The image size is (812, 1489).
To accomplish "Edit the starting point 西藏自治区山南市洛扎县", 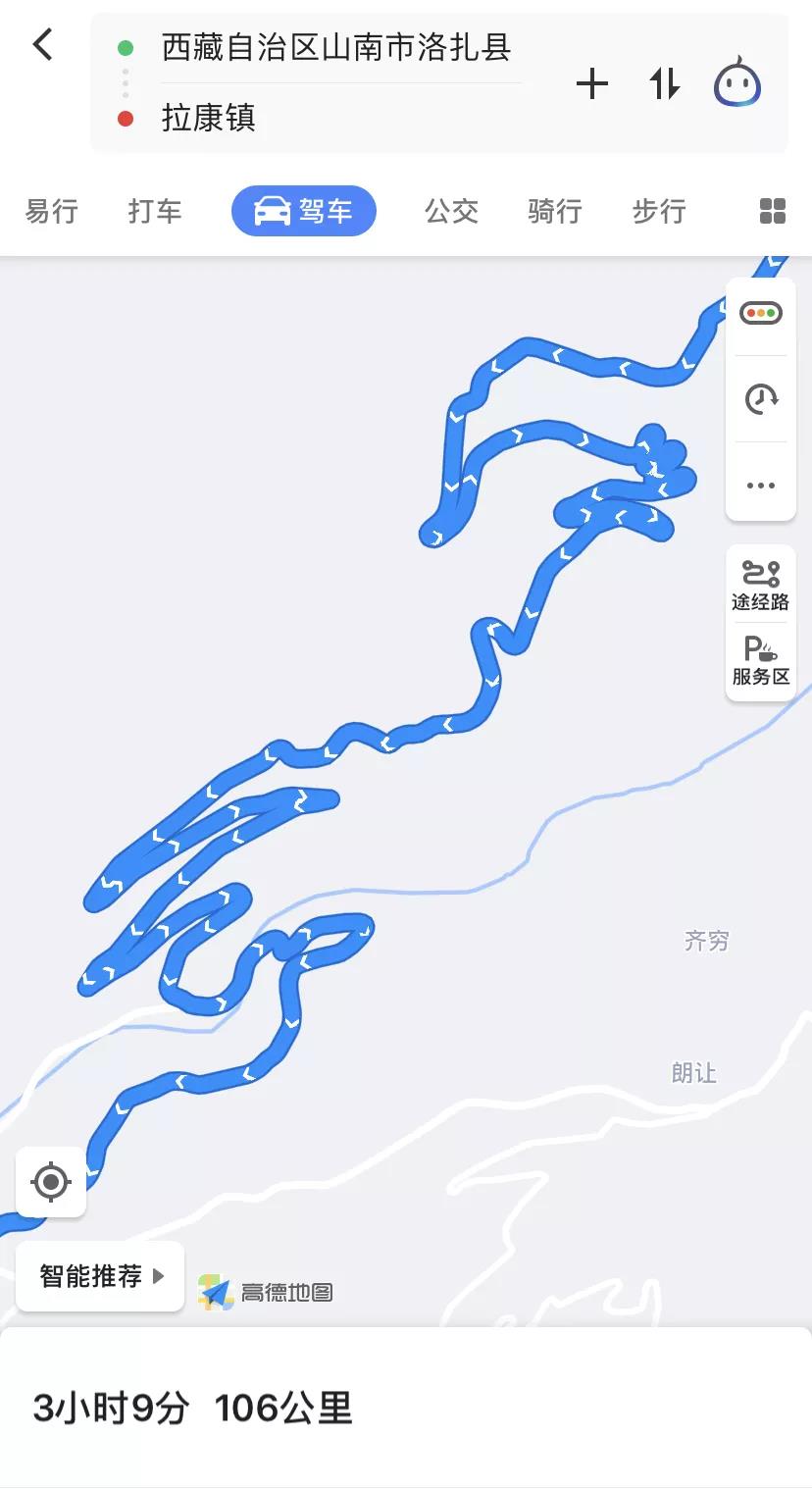I will 335,48.
